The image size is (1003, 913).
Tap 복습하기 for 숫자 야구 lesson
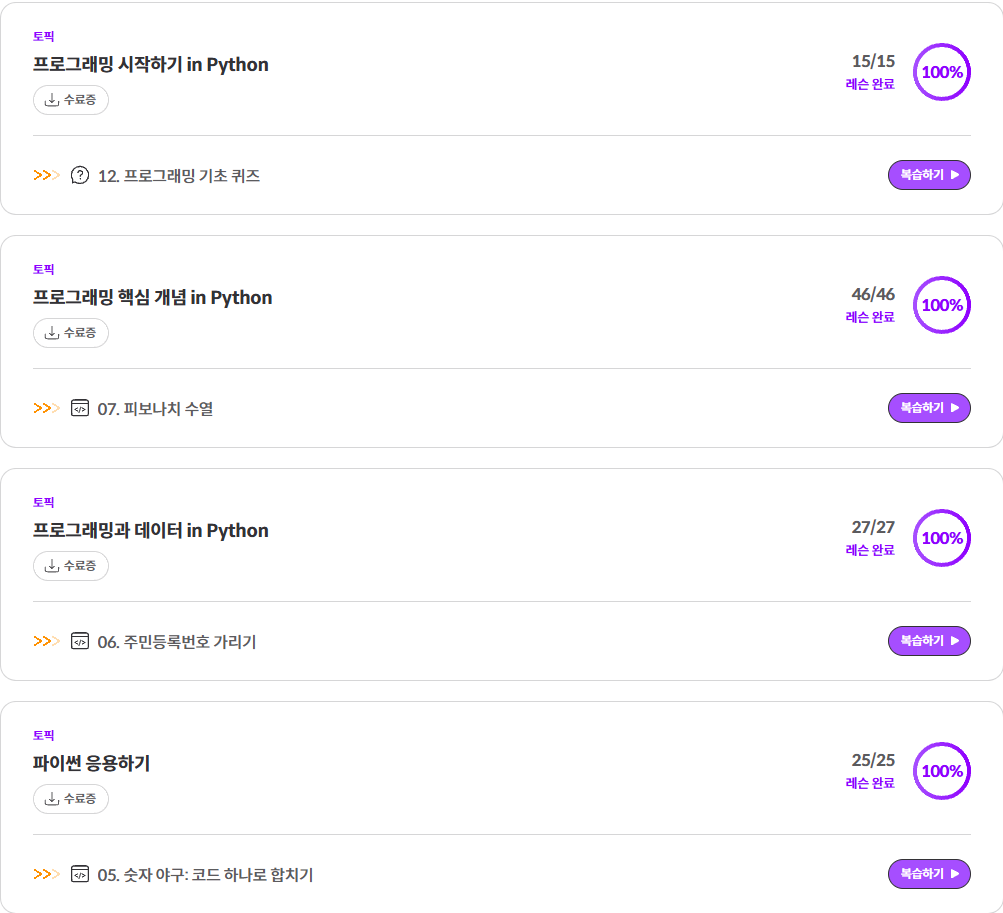click(928, 874)
